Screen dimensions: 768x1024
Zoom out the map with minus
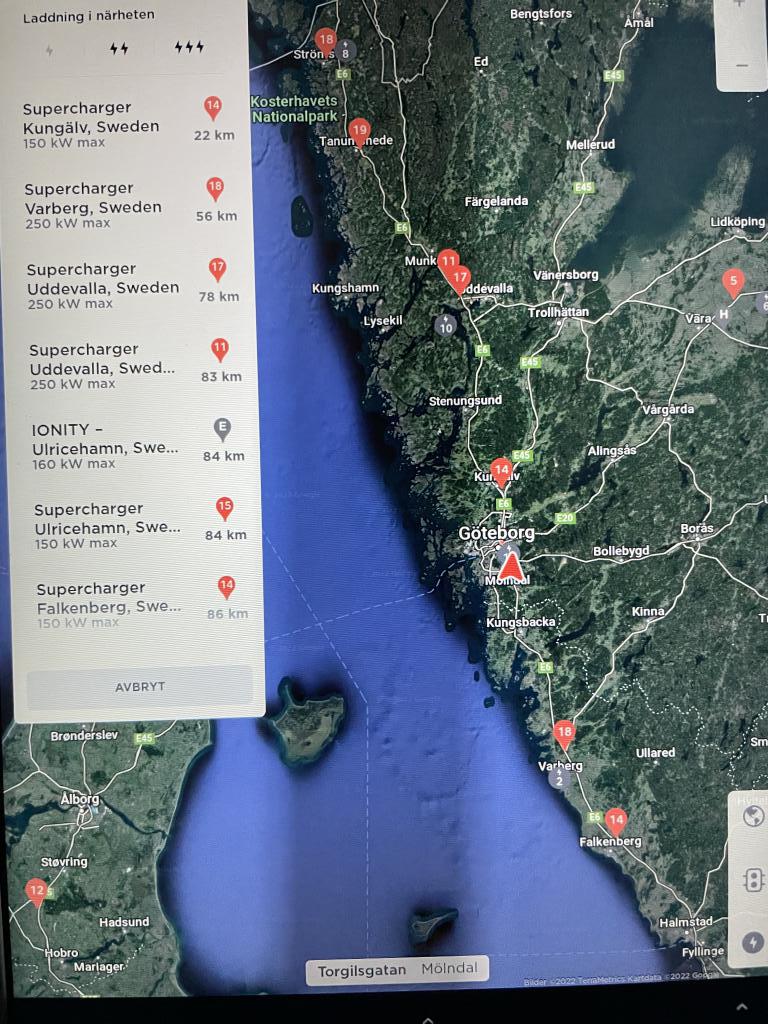tap(741, 65)
